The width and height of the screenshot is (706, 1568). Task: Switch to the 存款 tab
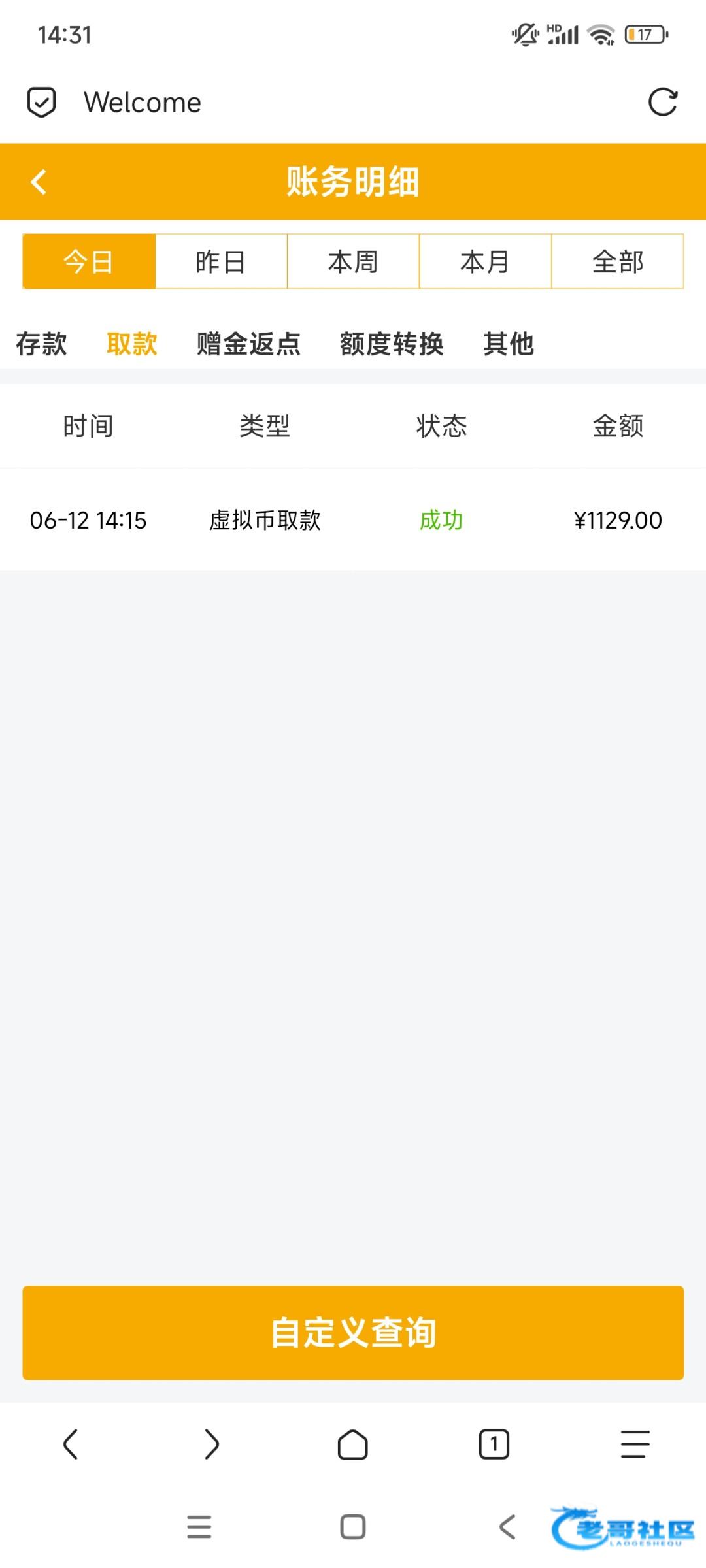point(41,344)
